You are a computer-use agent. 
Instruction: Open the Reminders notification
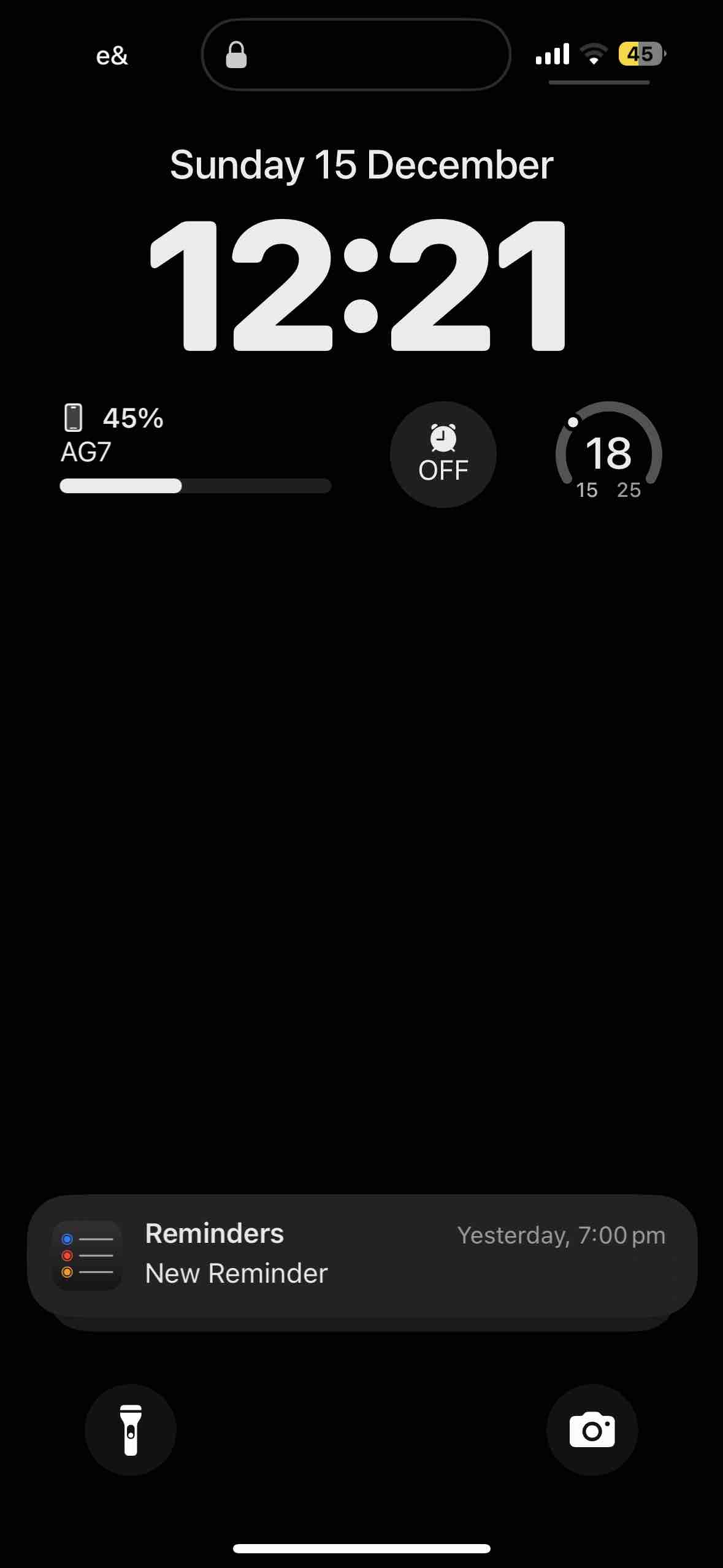pyautogui.click(x=362, y=1255)
